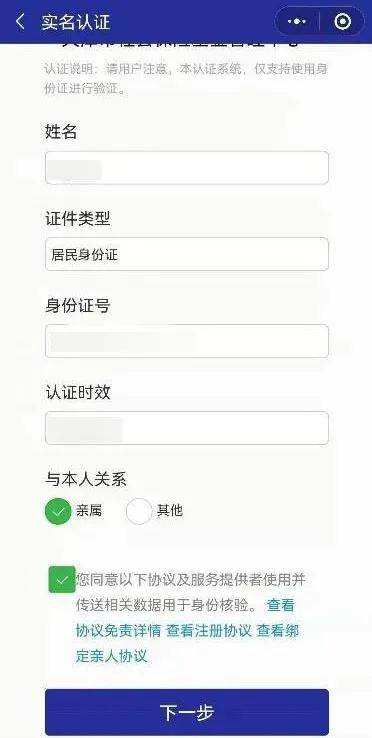
Task: Continue with the 下一步 button
Action: (x=187, y=712)
